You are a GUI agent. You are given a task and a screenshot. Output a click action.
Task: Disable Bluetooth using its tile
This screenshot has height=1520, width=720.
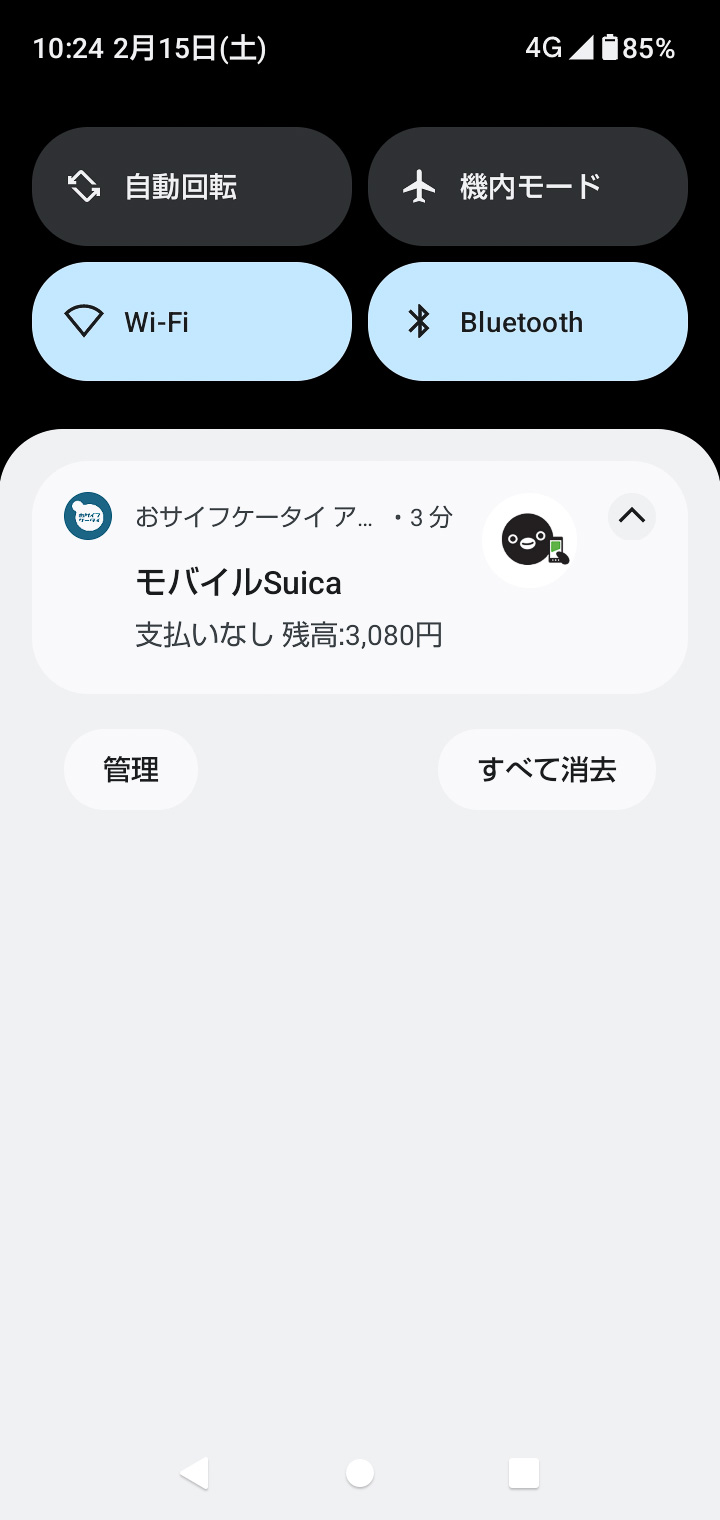[527, 321]
